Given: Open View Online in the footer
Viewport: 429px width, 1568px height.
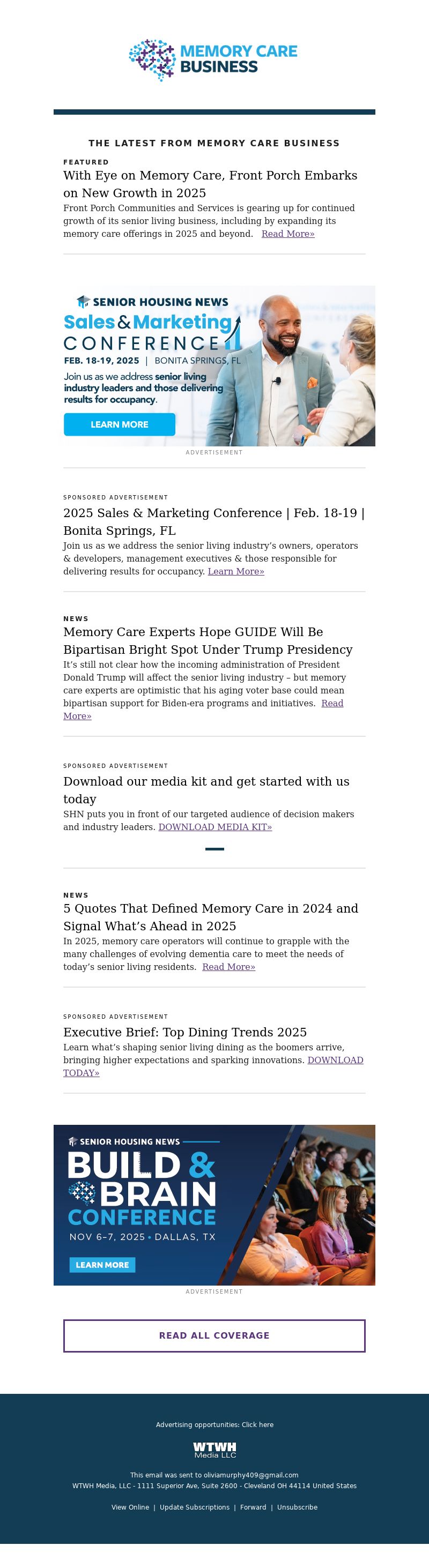Looking at the screenshot, I should click(x=130, y=1507).
